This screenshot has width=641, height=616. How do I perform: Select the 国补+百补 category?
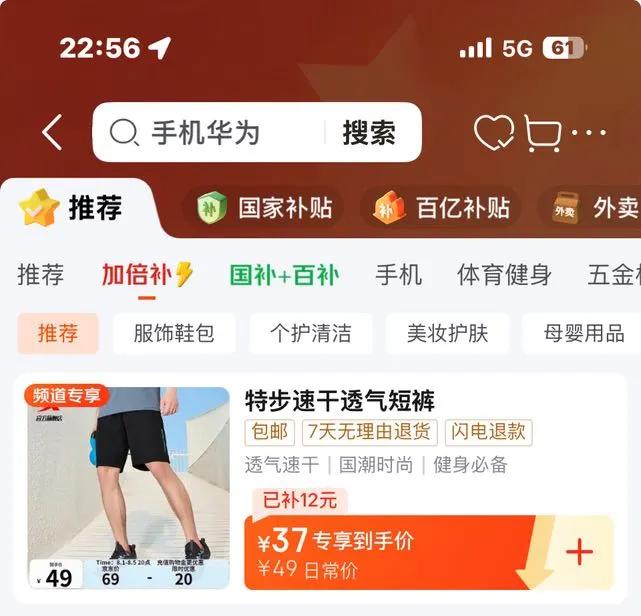coord(284,275)
